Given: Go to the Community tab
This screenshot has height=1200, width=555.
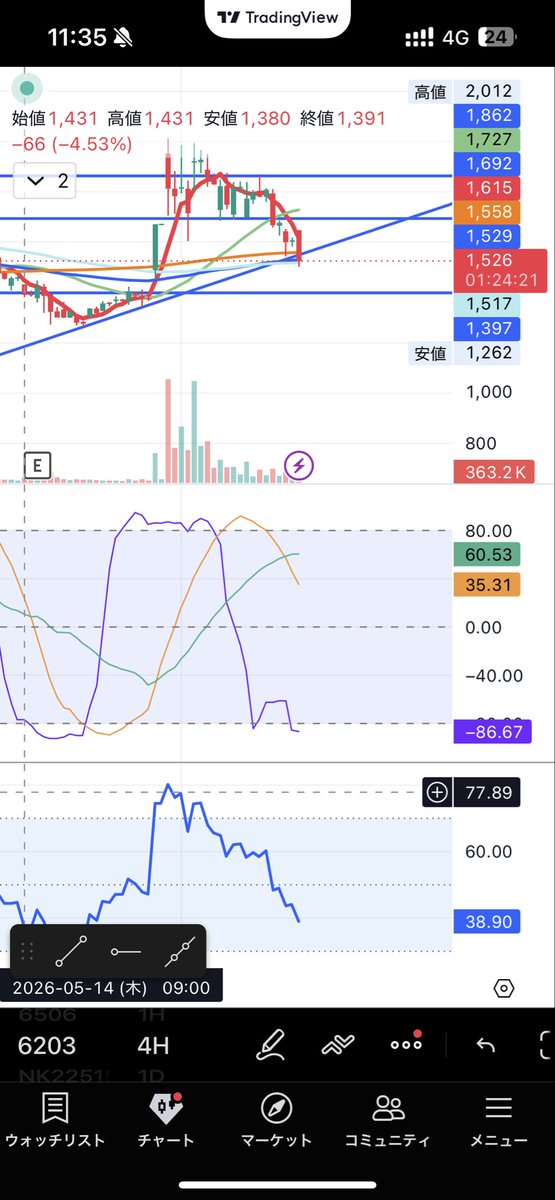Looking at the screenshot, I should pyautogui.click(x=388, y=1120).
